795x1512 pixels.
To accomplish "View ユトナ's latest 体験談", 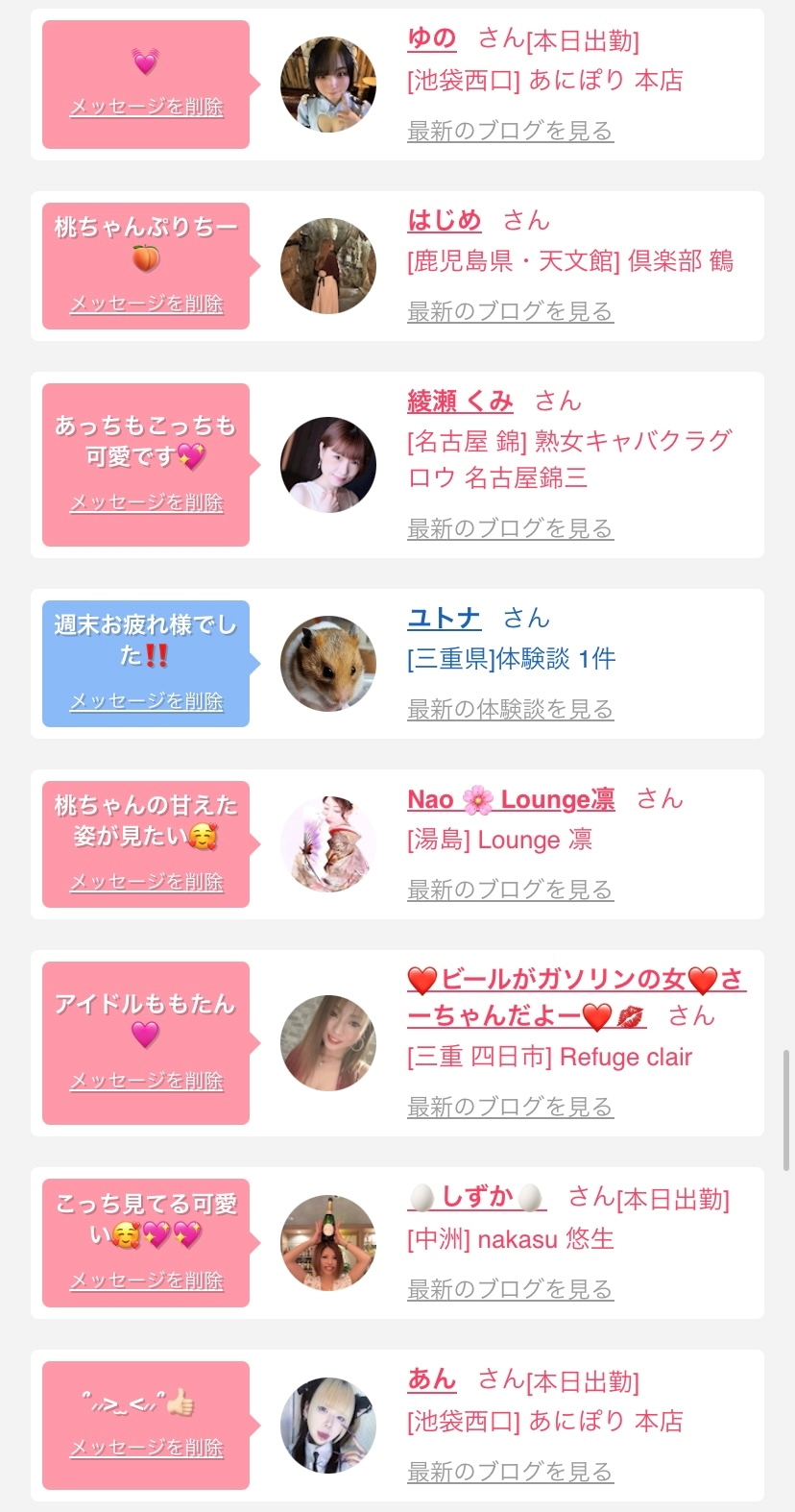I will pos(510,709).
